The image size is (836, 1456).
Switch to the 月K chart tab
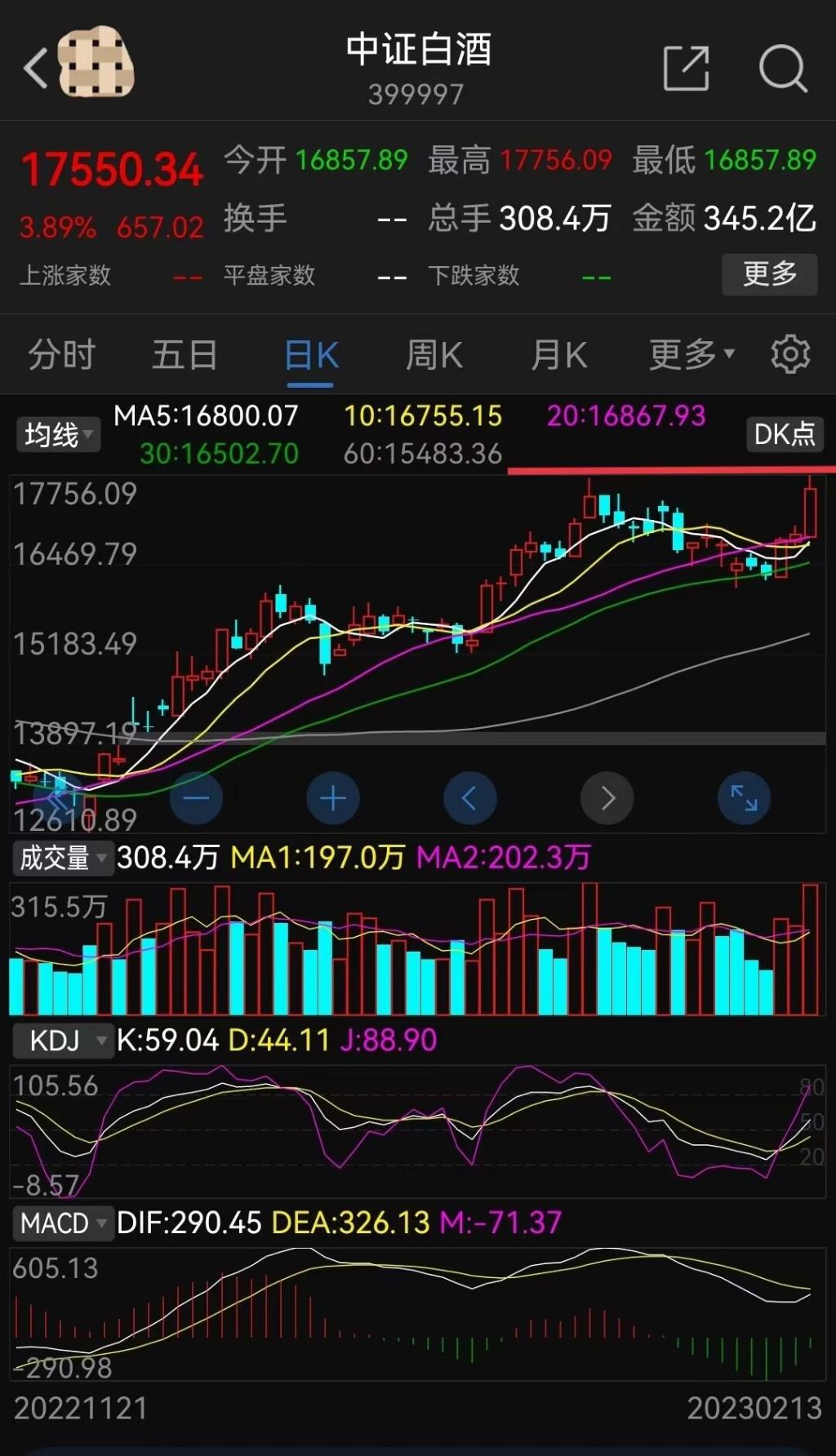point(559,356)
